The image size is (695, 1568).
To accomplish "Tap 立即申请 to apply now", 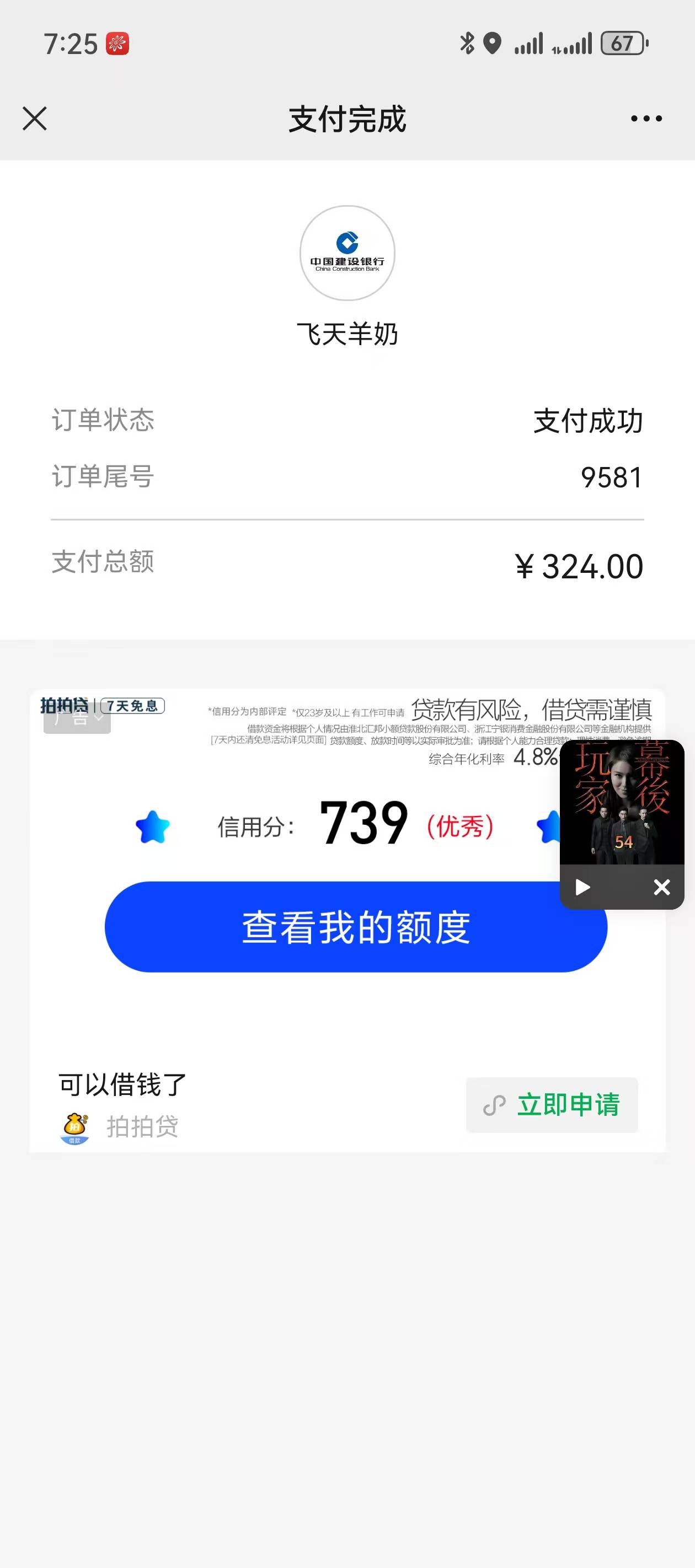I will coord(552,1105).
